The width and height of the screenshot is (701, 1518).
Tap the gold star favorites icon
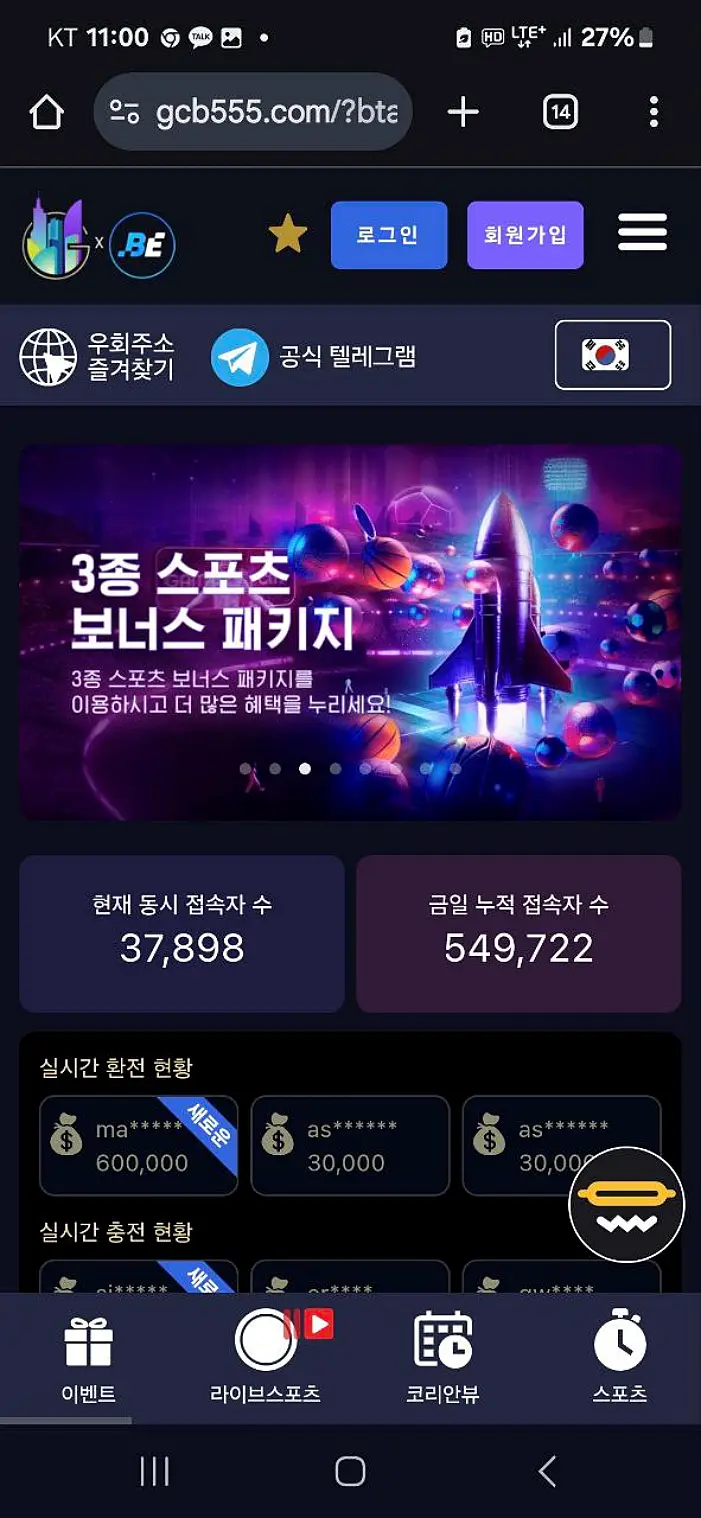pos(288,235)
